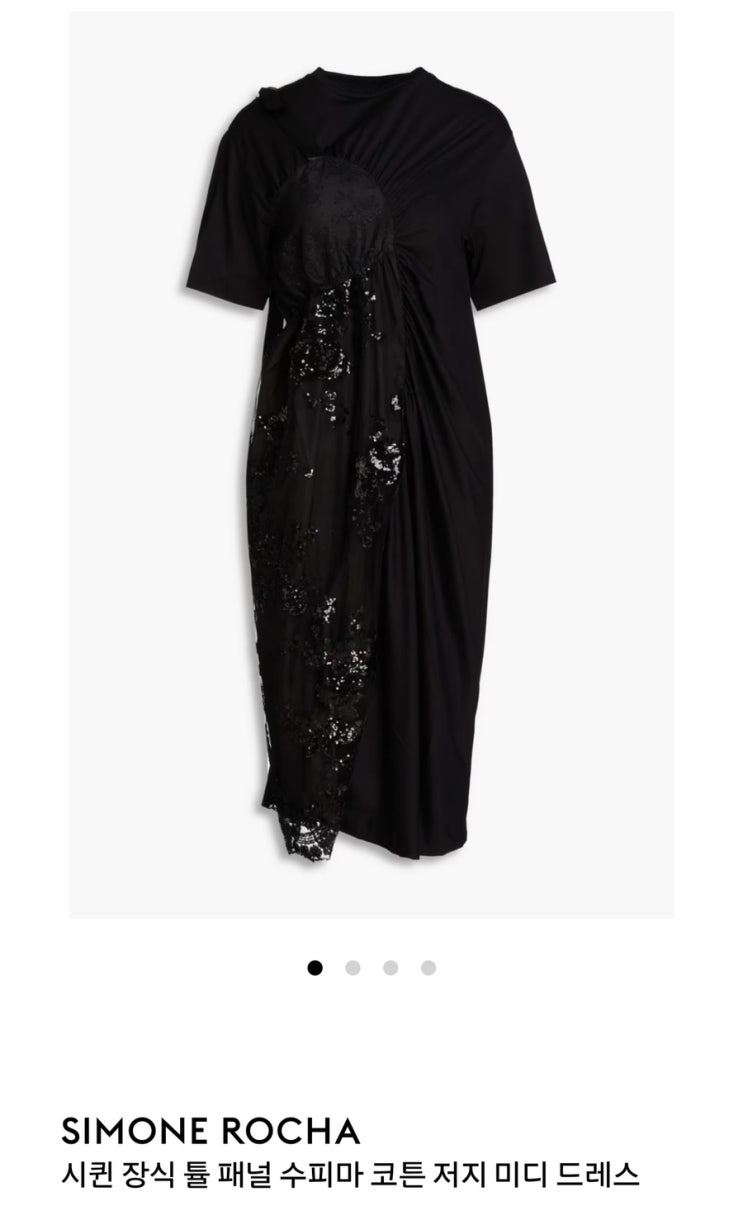The image size is (743, 1220).
Task: Select the third image indicator dot
Action: (x=390, y=967)
